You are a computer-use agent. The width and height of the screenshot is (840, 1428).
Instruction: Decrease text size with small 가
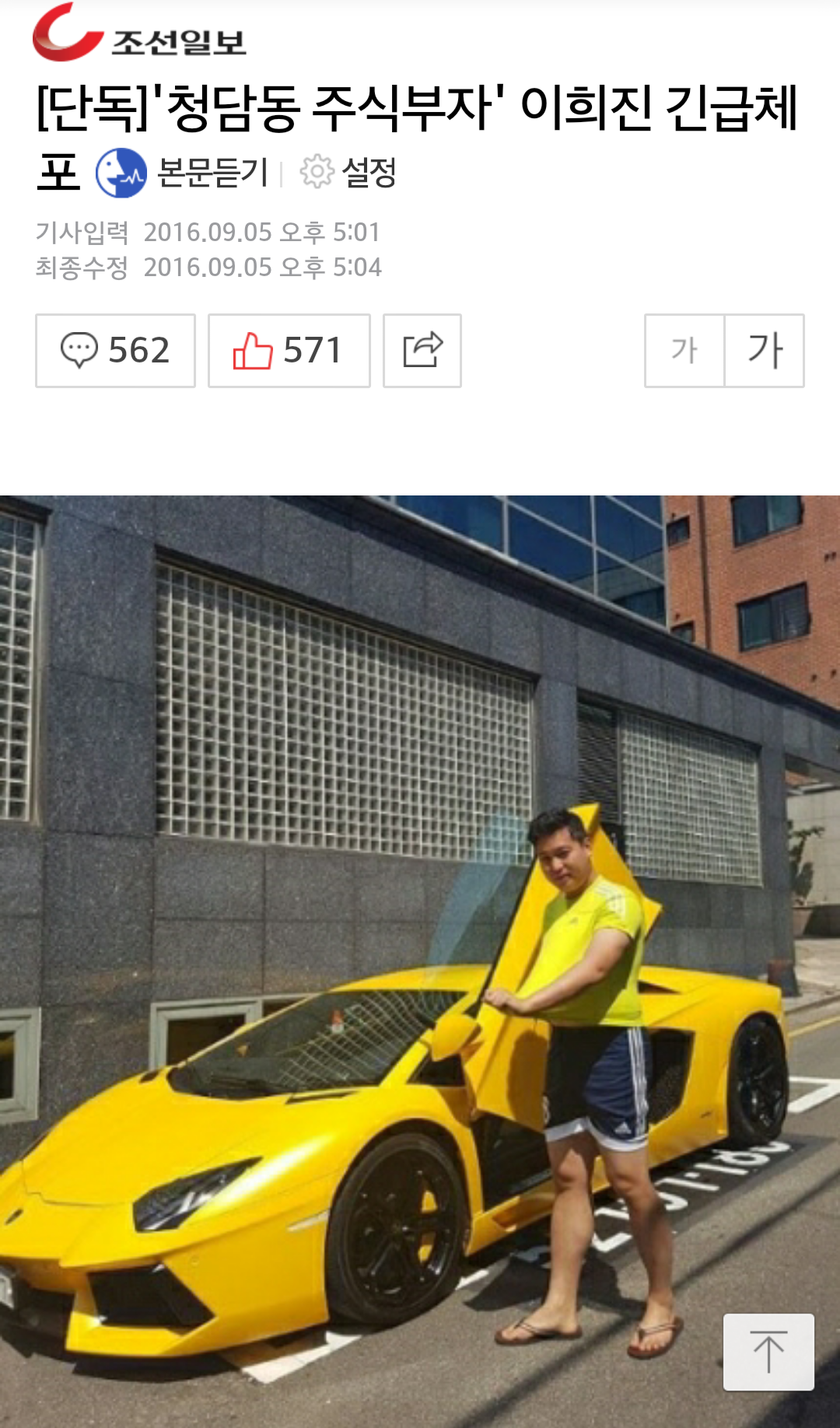click(x=684, y=351)
